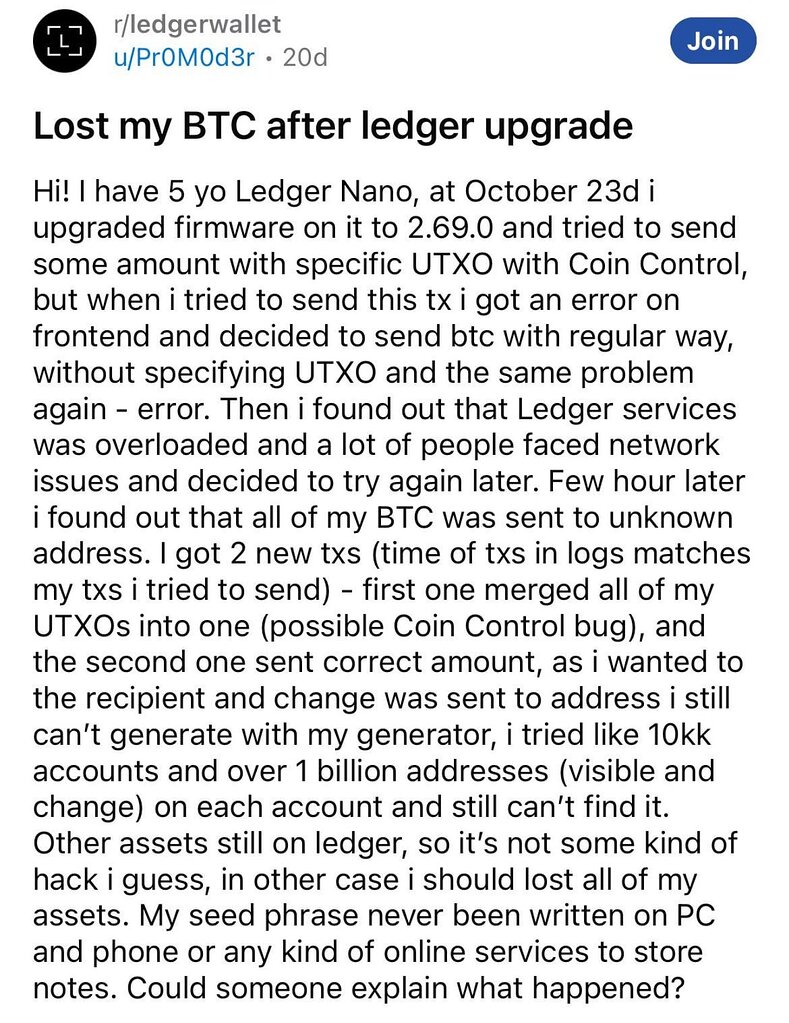Open the r/ledgerwallet subreddit page
The image size is (789, 1023).
[x=195, y=24]
